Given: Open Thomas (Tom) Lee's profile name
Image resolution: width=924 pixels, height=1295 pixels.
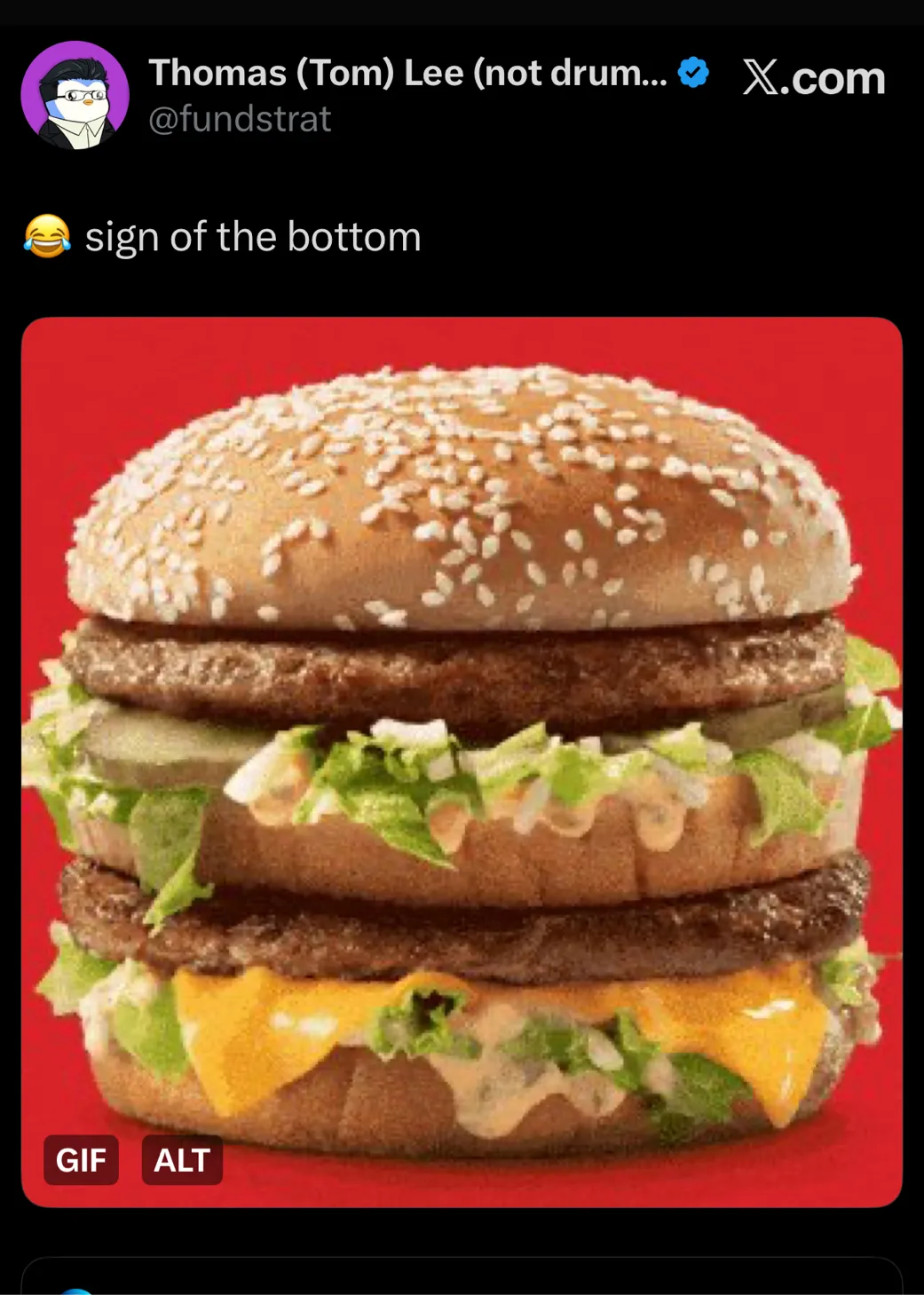Looking at the screenshot, I should tap(407, 73).
